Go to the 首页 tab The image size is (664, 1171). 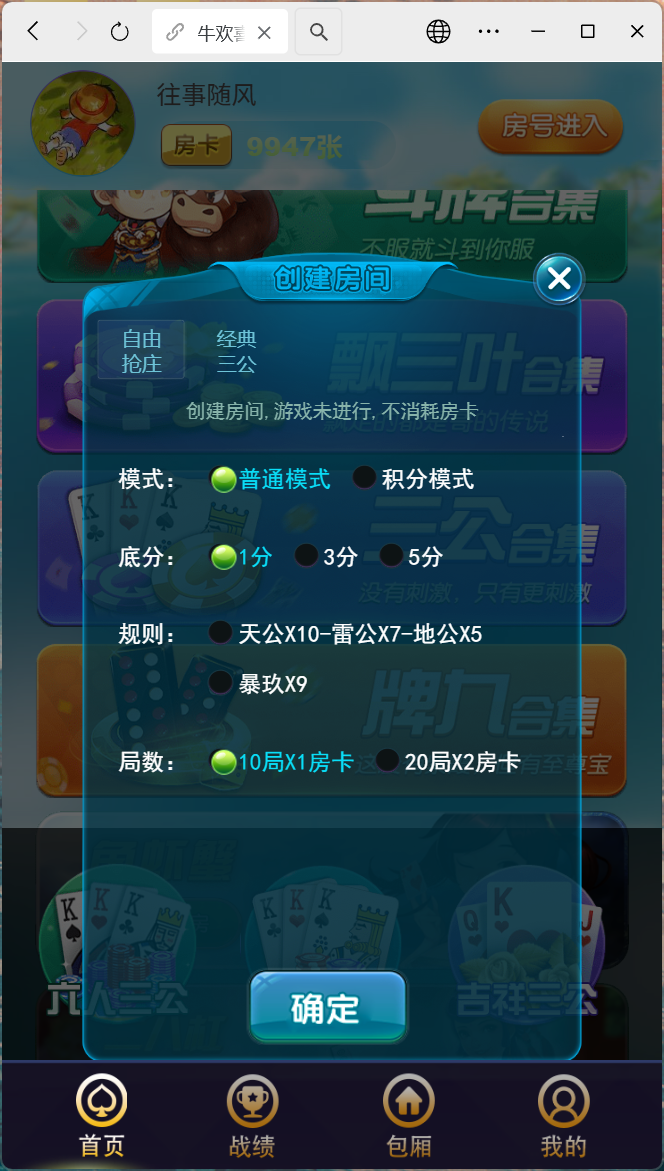101,1116
